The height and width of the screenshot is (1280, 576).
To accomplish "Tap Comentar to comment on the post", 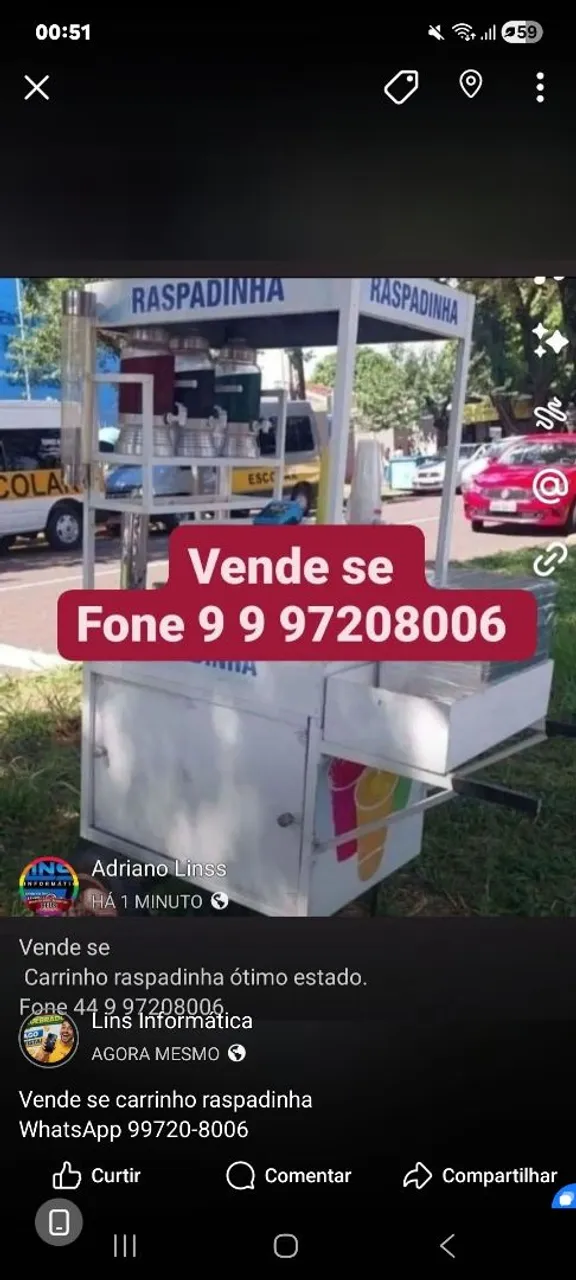I will point(288,1176).
